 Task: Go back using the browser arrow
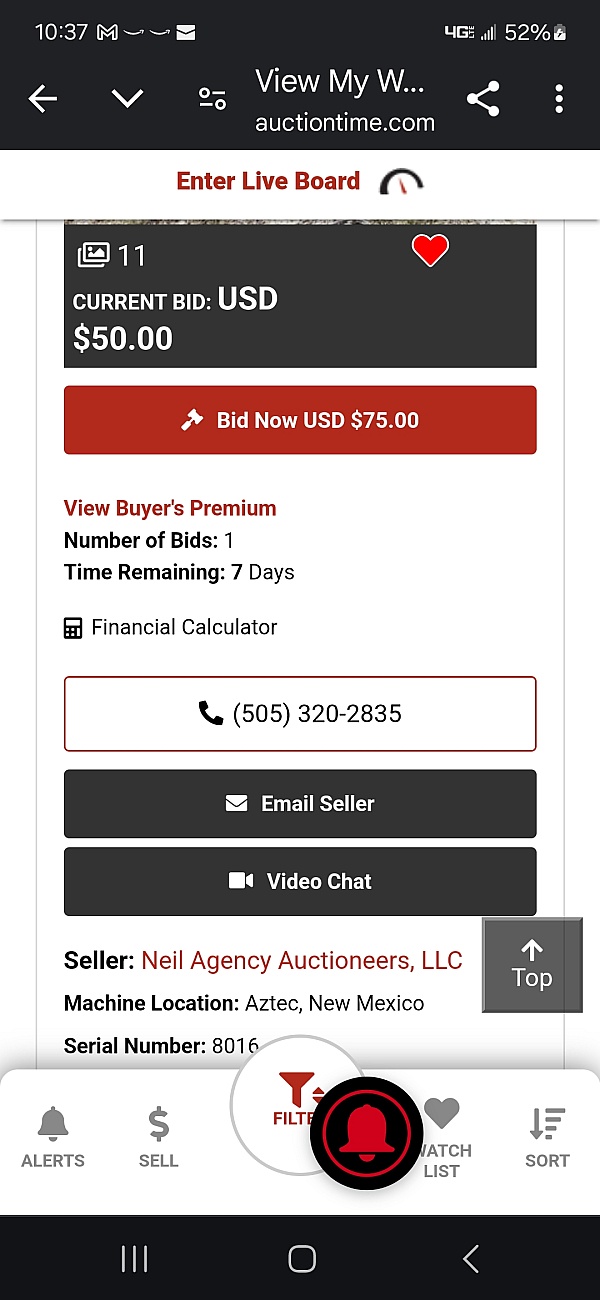pyautogui.click(x=43, y=98)
